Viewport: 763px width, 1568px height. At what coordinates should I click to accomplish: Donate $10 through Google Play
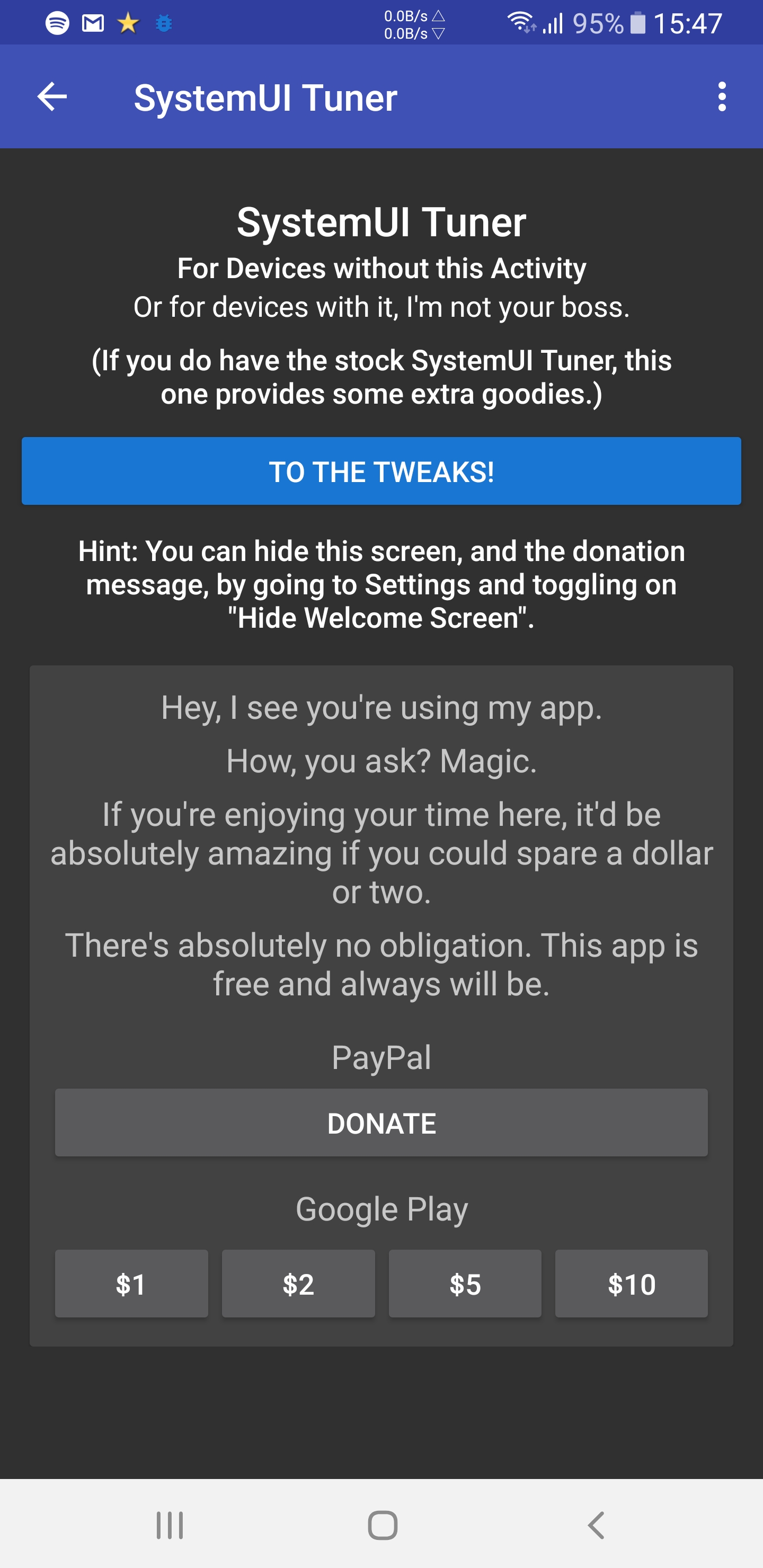click(632, 1283)
